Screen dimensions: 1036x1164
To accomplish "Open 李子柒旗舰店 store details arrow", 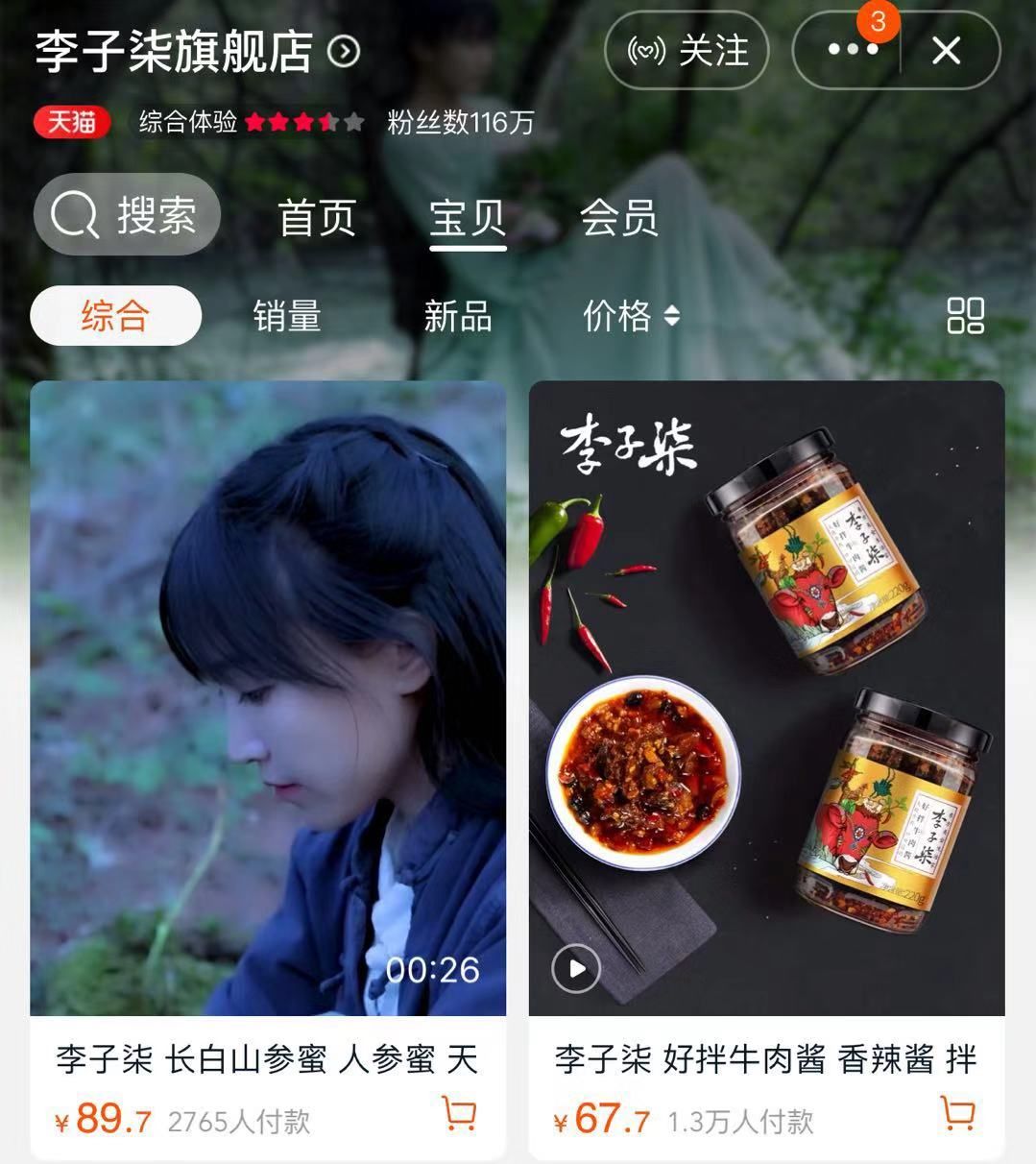I will [x=344, y=52].
